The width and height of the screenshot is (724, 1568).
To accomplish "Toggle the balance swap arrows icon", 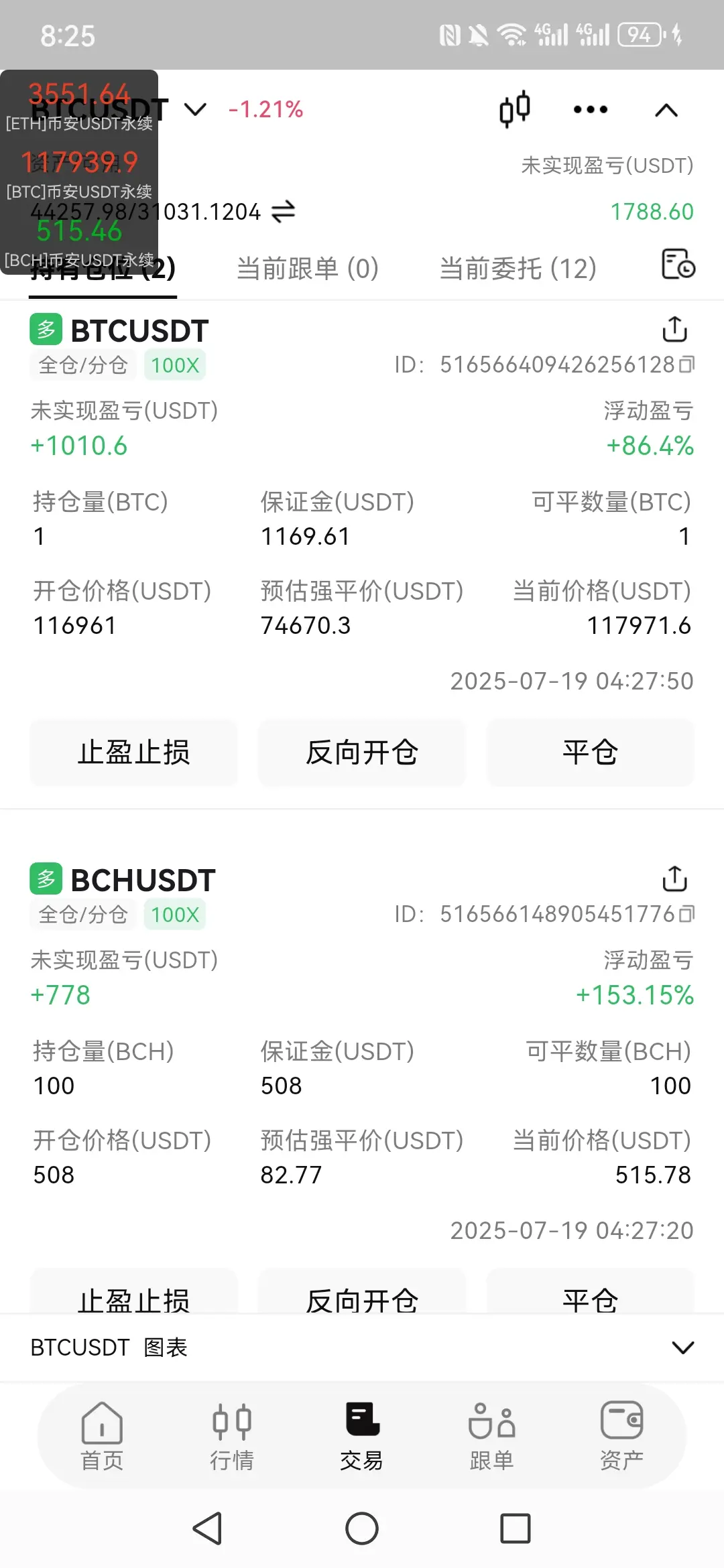I will pos(283,212).
